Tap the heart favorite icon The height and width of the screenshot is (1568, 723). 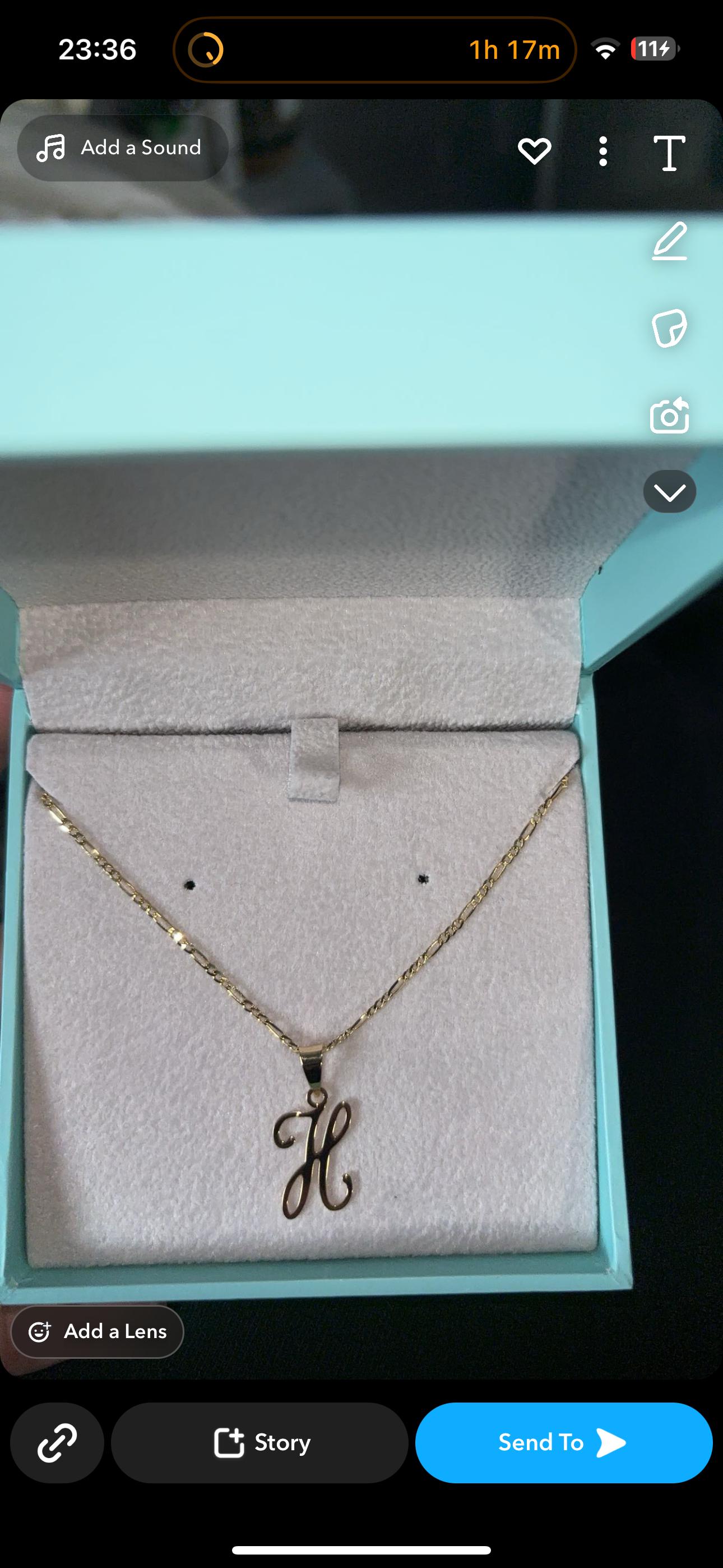point(534,151)
